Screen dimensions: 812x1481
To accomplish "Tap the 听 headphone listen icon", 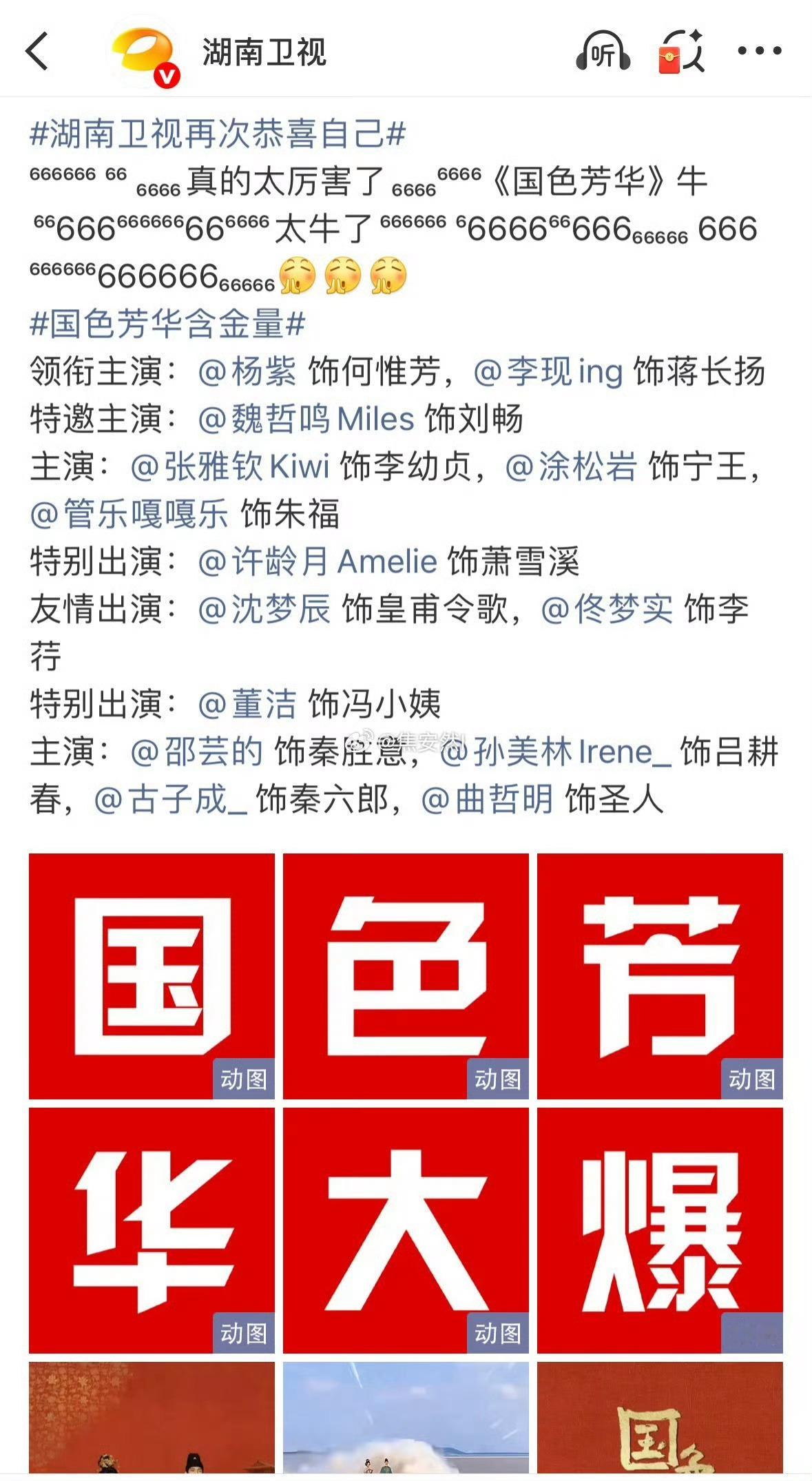I will [x=603, y=52].
